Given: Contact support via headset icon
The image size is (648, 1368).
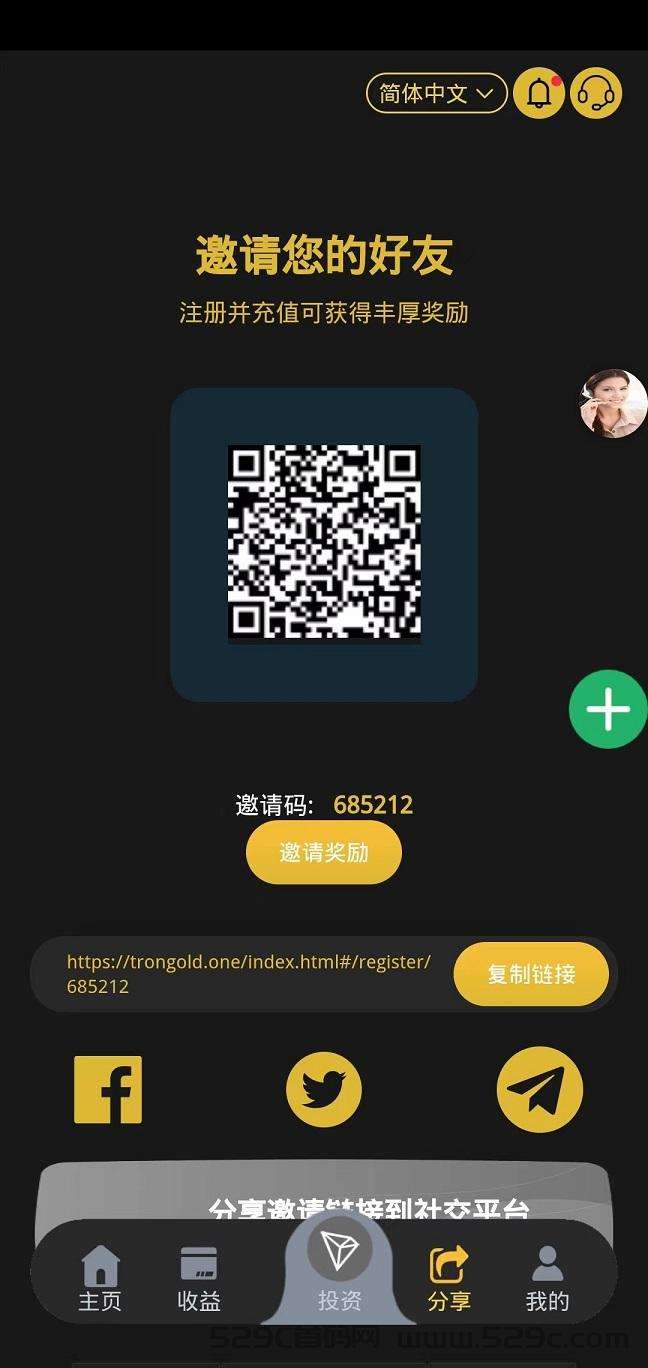Looking at the screenshot, I should tap(596, 94).
